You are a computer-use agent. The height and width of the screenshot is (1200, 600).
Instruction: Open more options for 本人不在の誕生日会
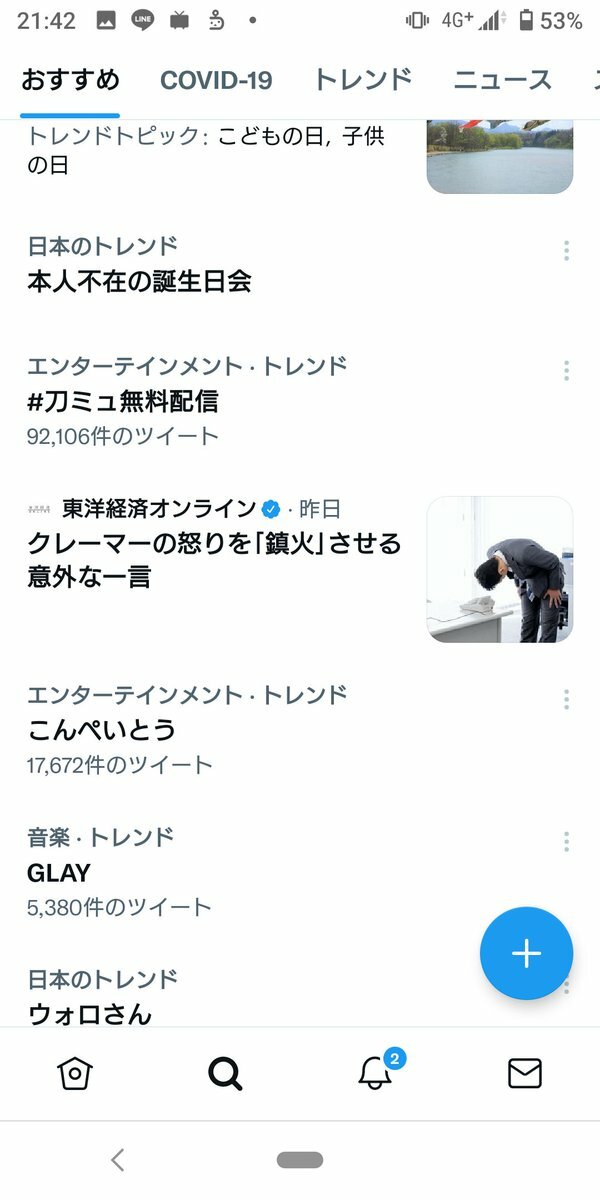coord(566,250)
